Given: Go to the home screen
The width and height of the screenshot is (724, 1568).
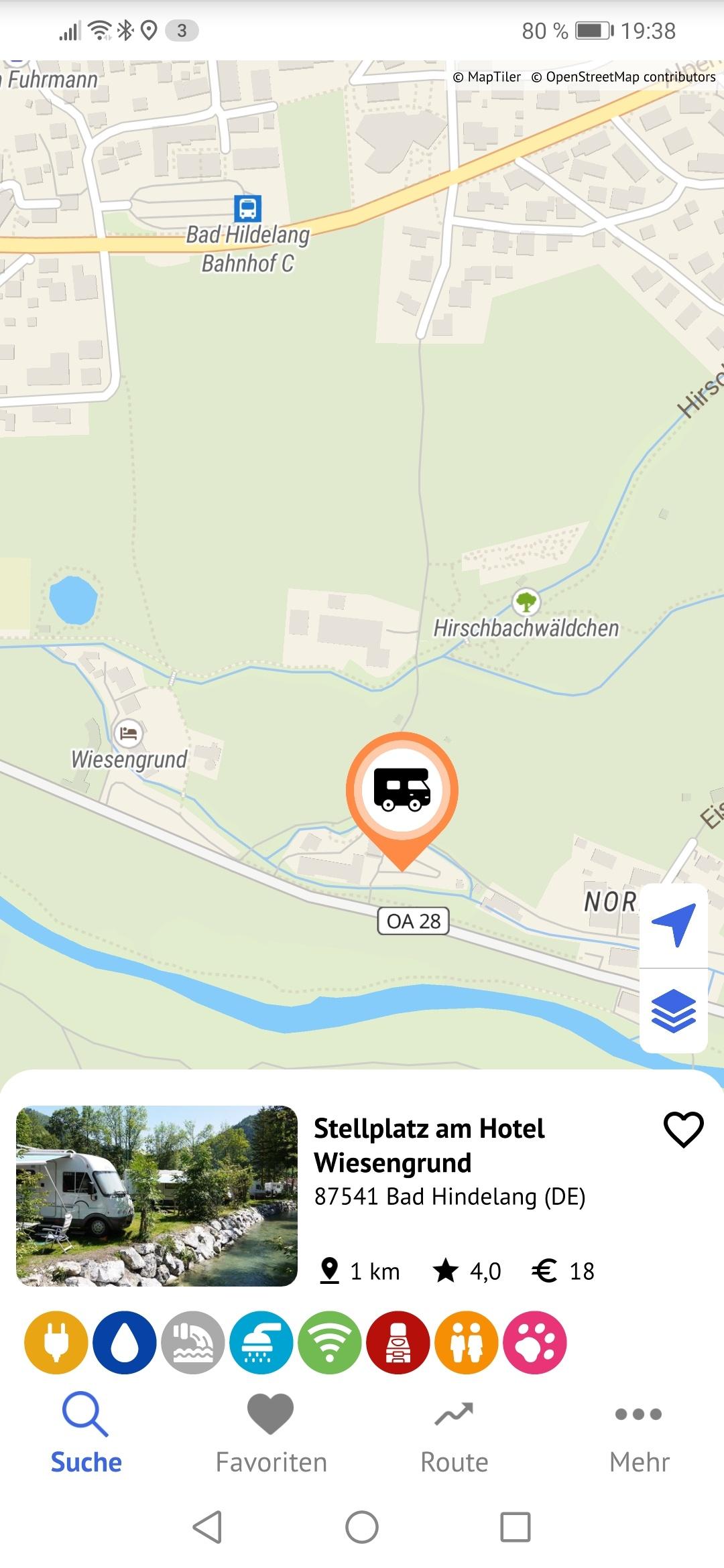Looking at the screenshot, I should coord(362,1528).
